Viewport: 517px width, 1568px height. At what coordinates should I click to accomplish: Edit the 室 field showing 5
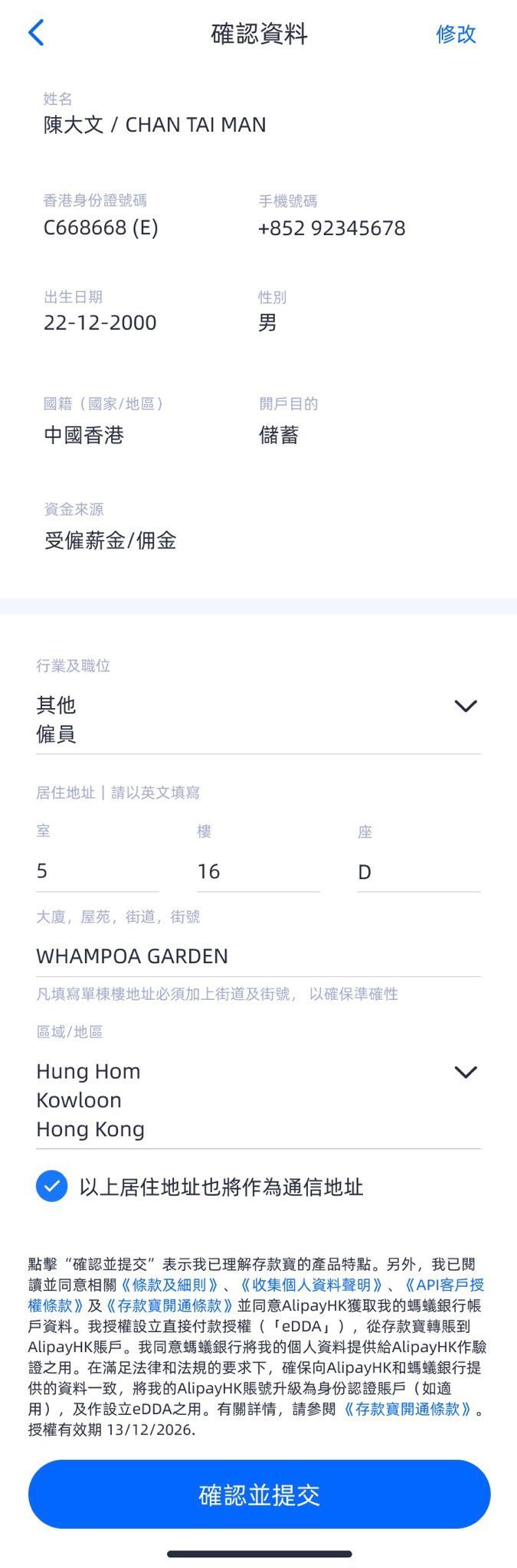coord(97,871)
